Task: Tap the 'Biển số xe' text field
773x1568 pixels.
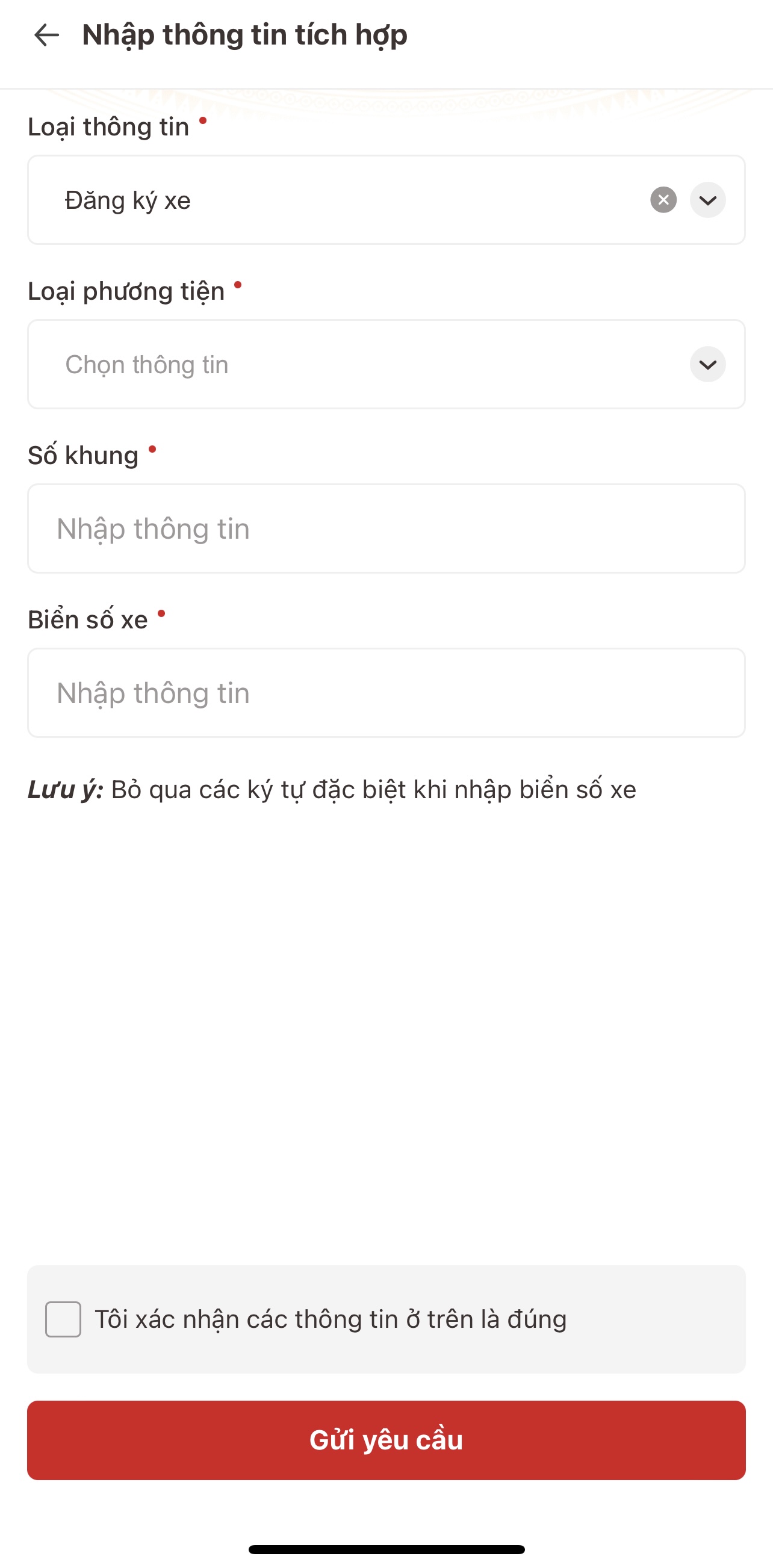Action: [386, 693]
